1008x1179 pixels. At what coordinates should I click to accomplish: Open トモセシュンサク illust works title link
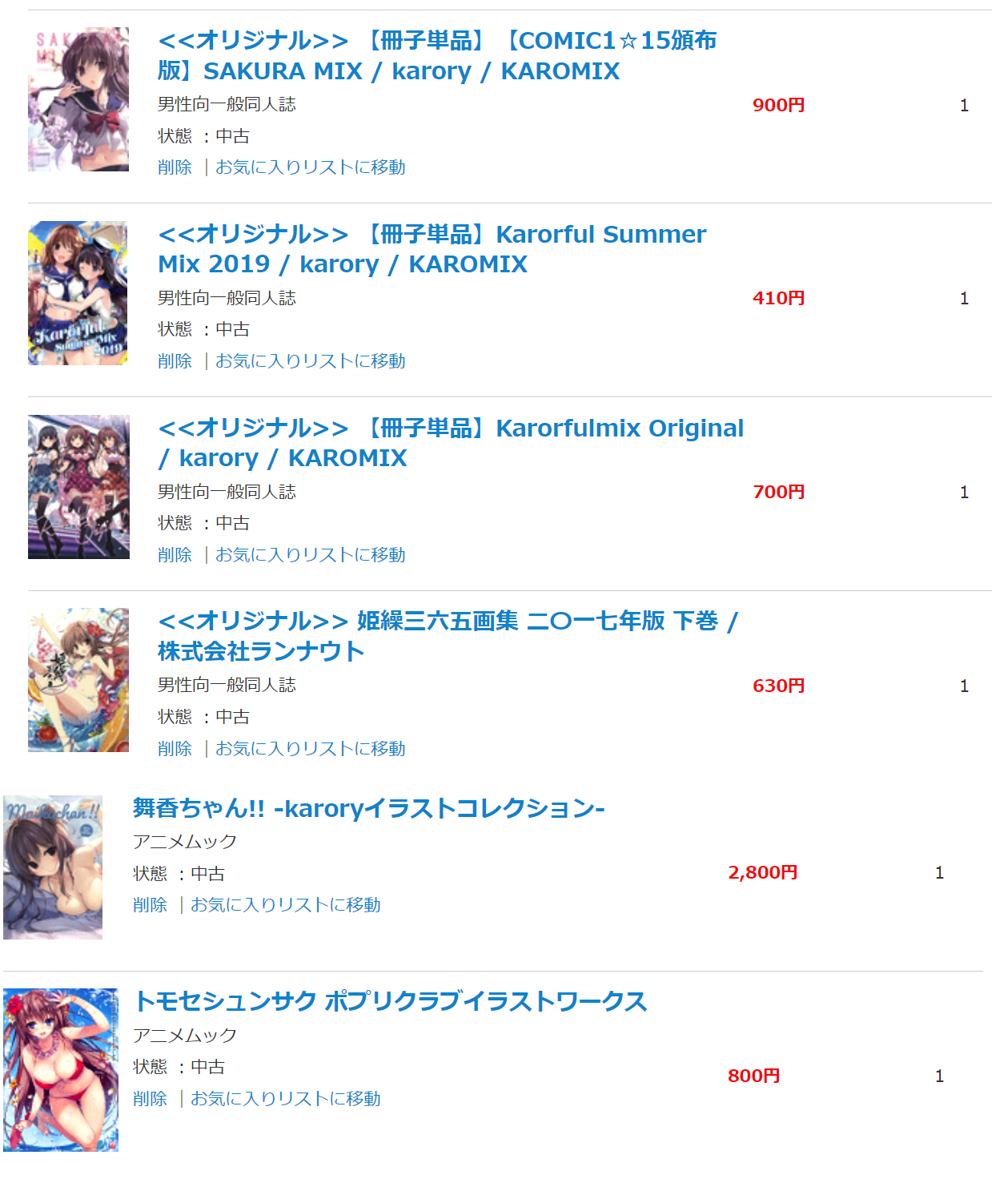pos(390,1001)
